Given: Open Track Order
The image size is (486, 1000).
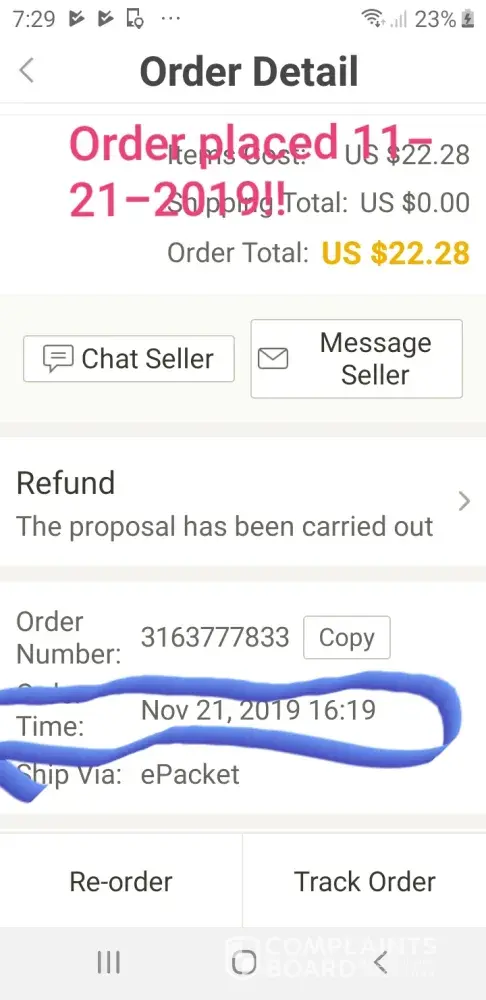Looking at the screenshot, I should pyautogui.click(x=365, y=881).
